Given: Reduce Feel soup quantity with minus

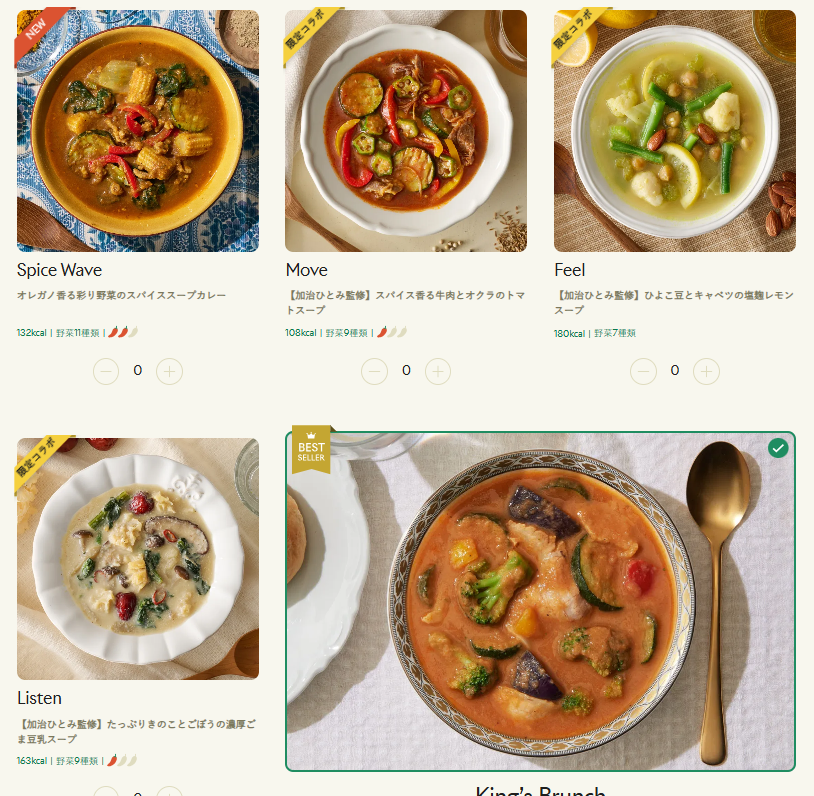Looking at the screenshot, I should [x=643, y=371].
